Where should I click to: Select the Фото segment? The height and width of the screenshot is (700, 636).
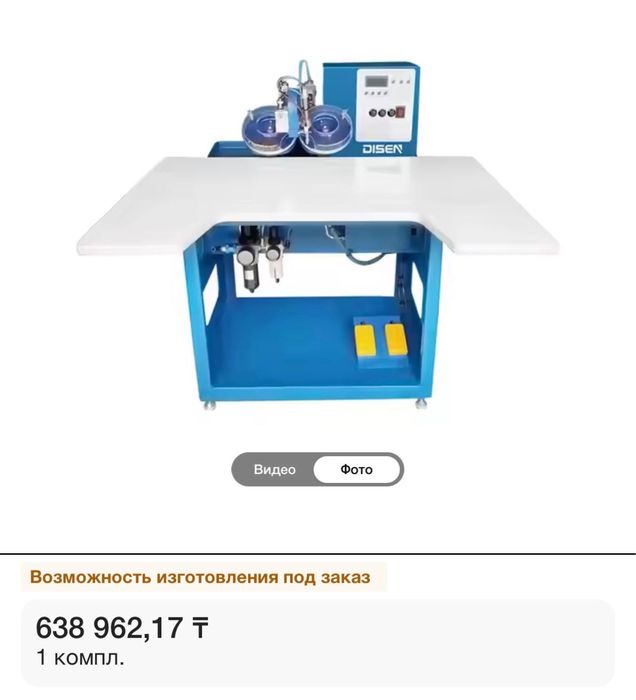357,470
